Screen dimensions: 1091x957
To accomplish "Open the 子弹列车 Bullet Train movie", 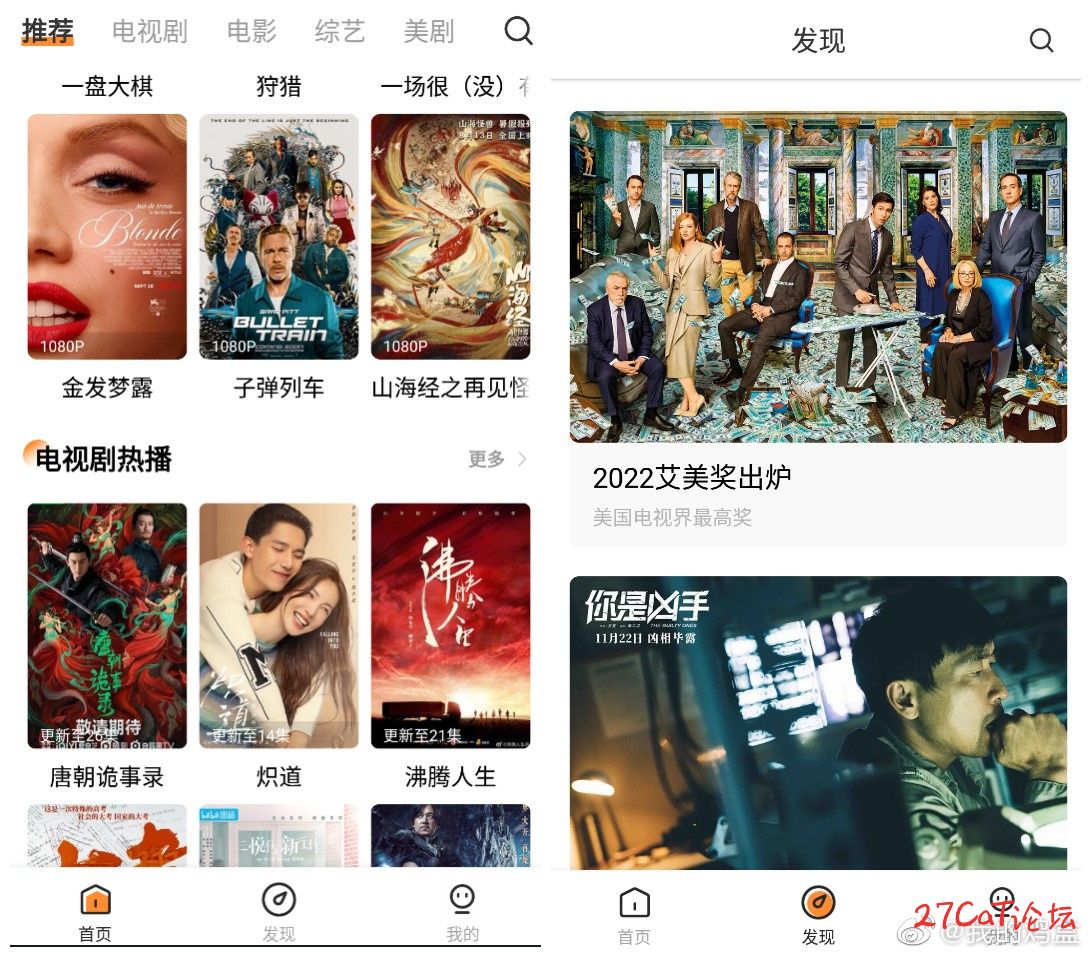I will click(278, 237).
